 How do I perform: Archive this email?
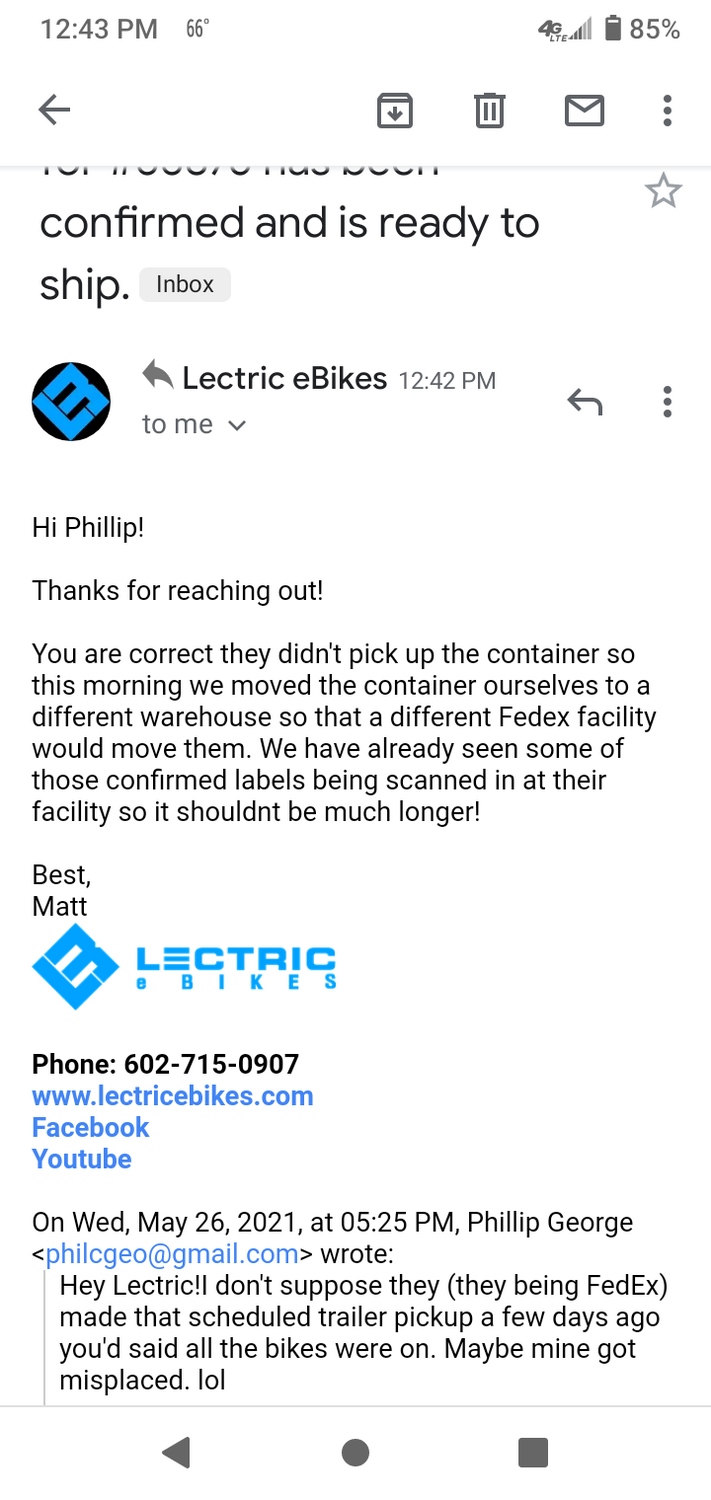(x=395, y=110)
